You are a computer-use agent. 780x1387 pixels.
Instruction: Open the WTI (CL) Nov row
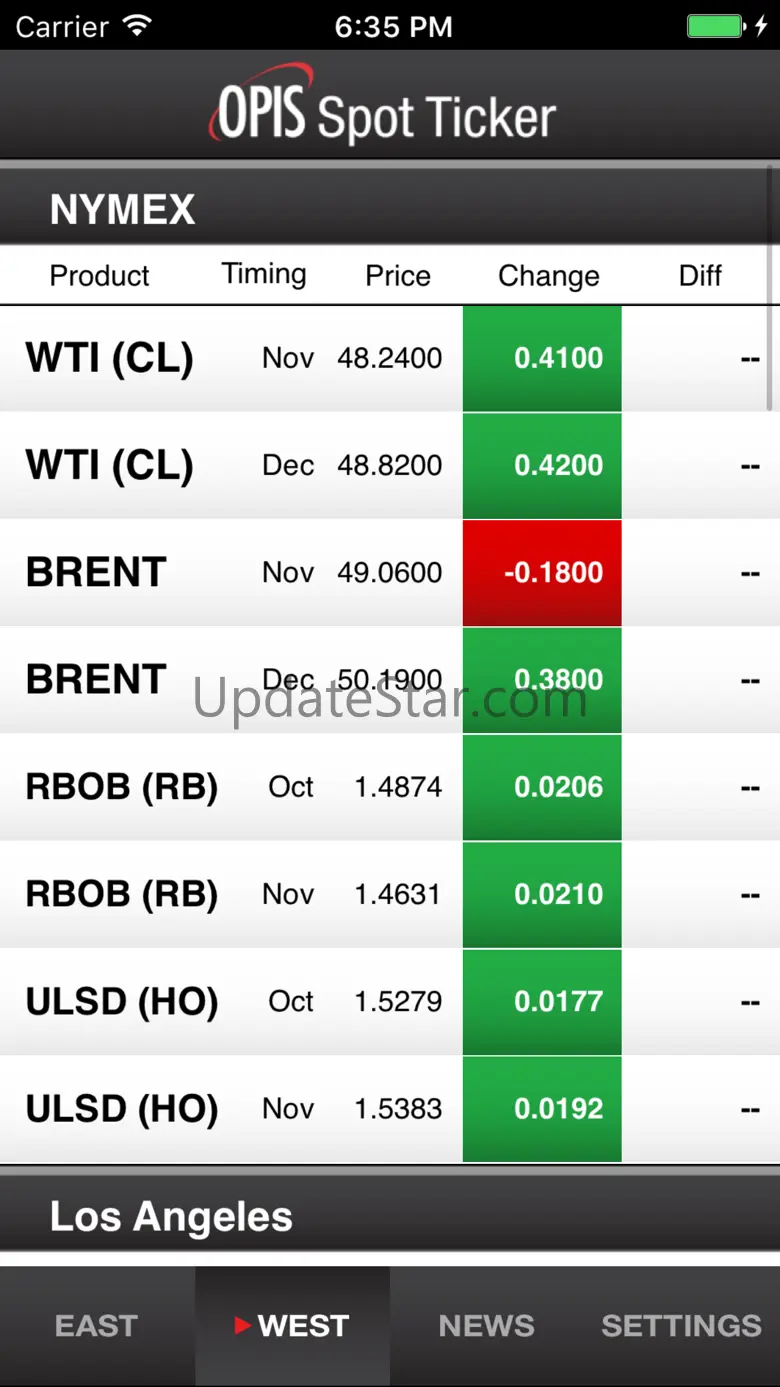390,358
